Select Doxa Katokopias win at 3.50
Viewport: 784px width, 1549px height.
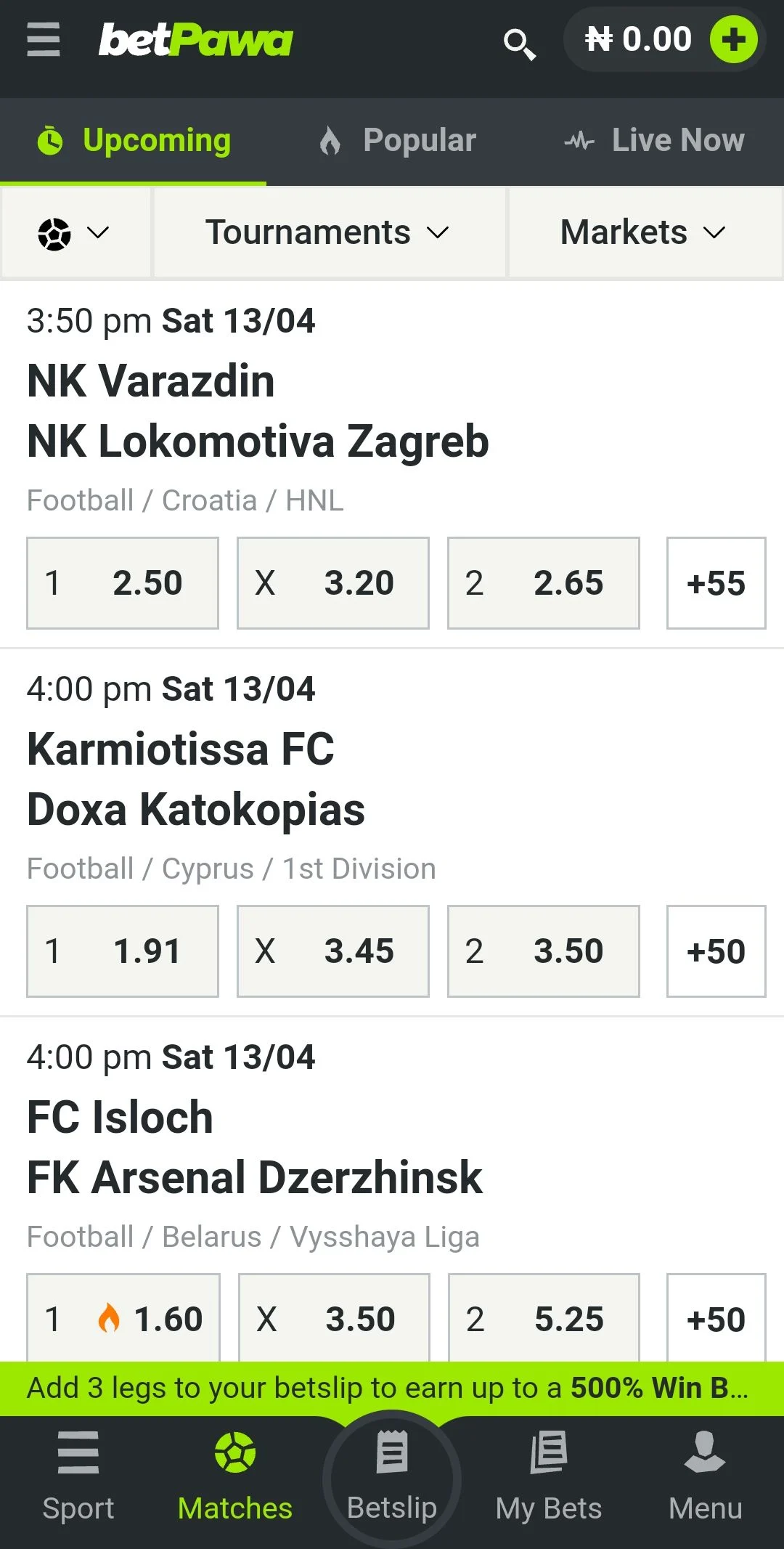coord(544,951)
